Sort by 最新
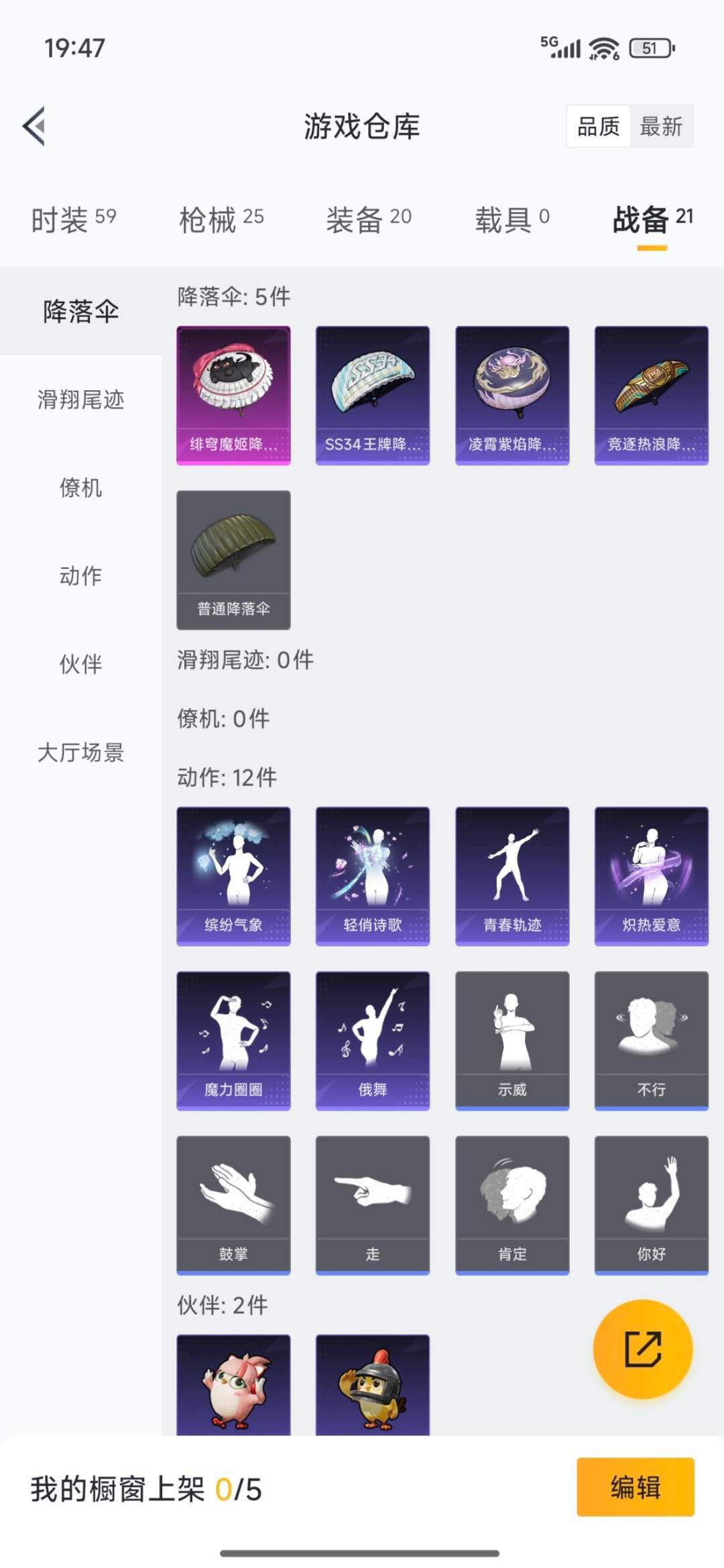Viewport: 724px width, 1568px height. click(x=661, y=126)
